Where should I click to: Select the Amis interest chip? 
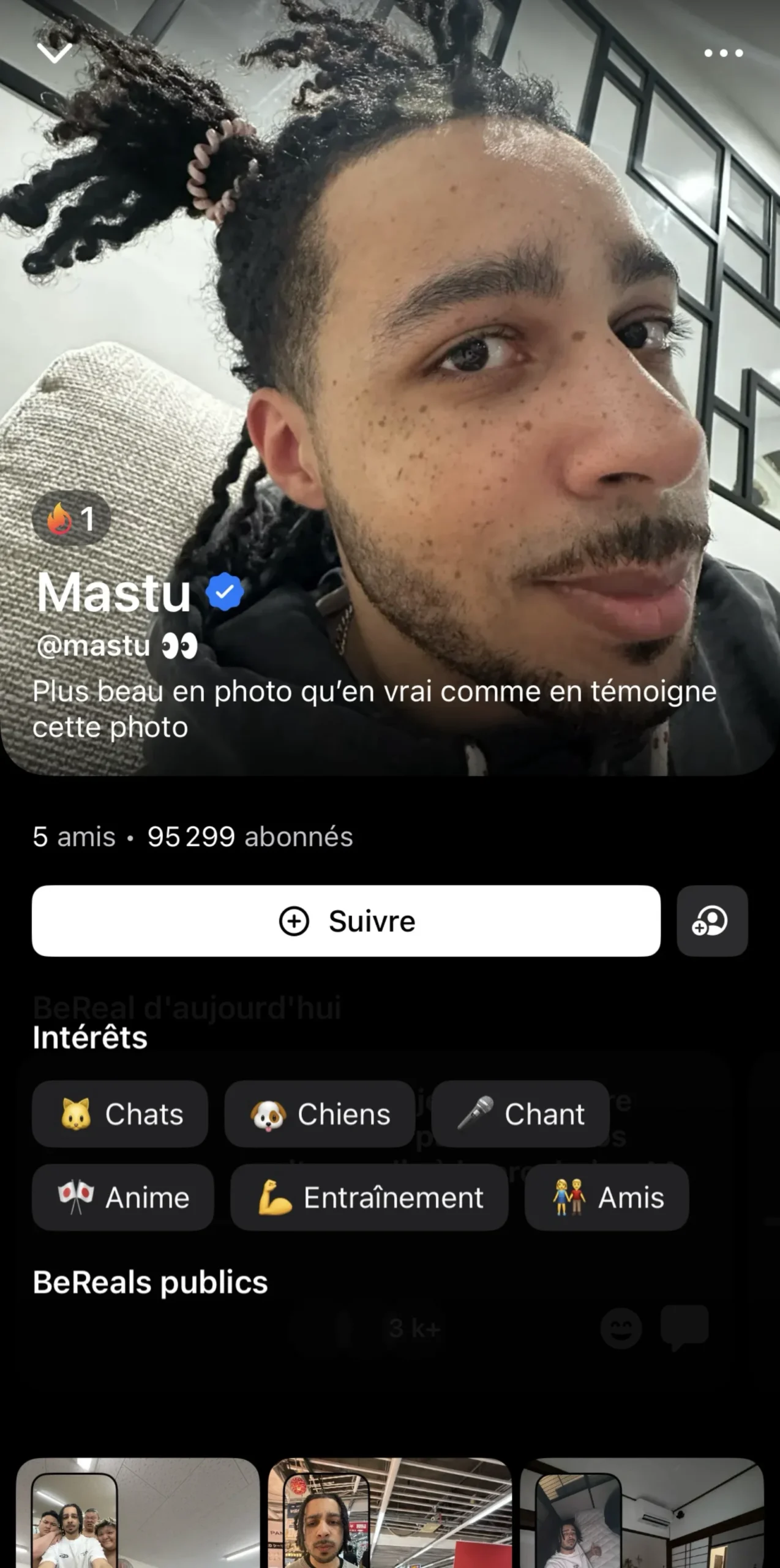(606, 1197)
